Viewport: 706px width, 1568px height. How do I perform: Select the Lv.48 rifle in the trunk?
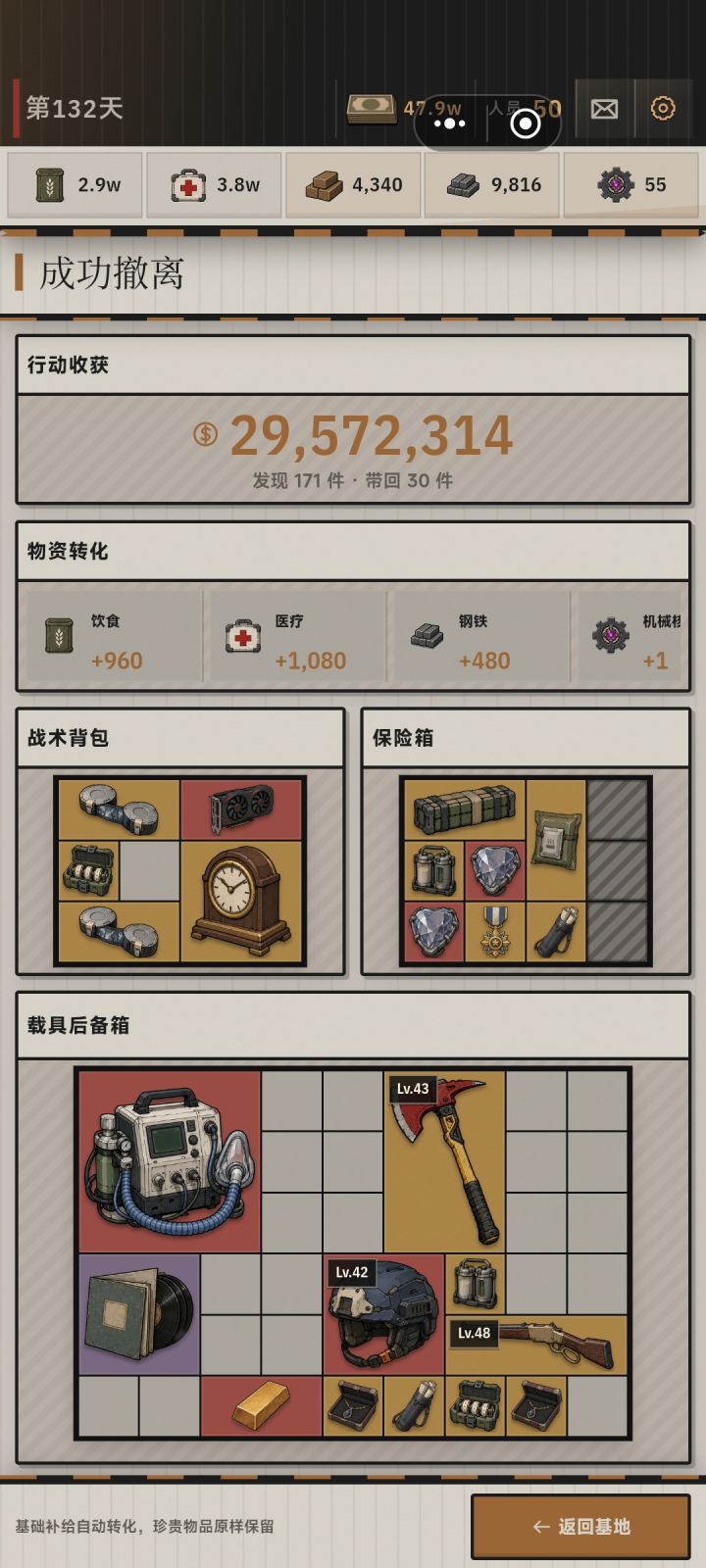coord(536,1344)
